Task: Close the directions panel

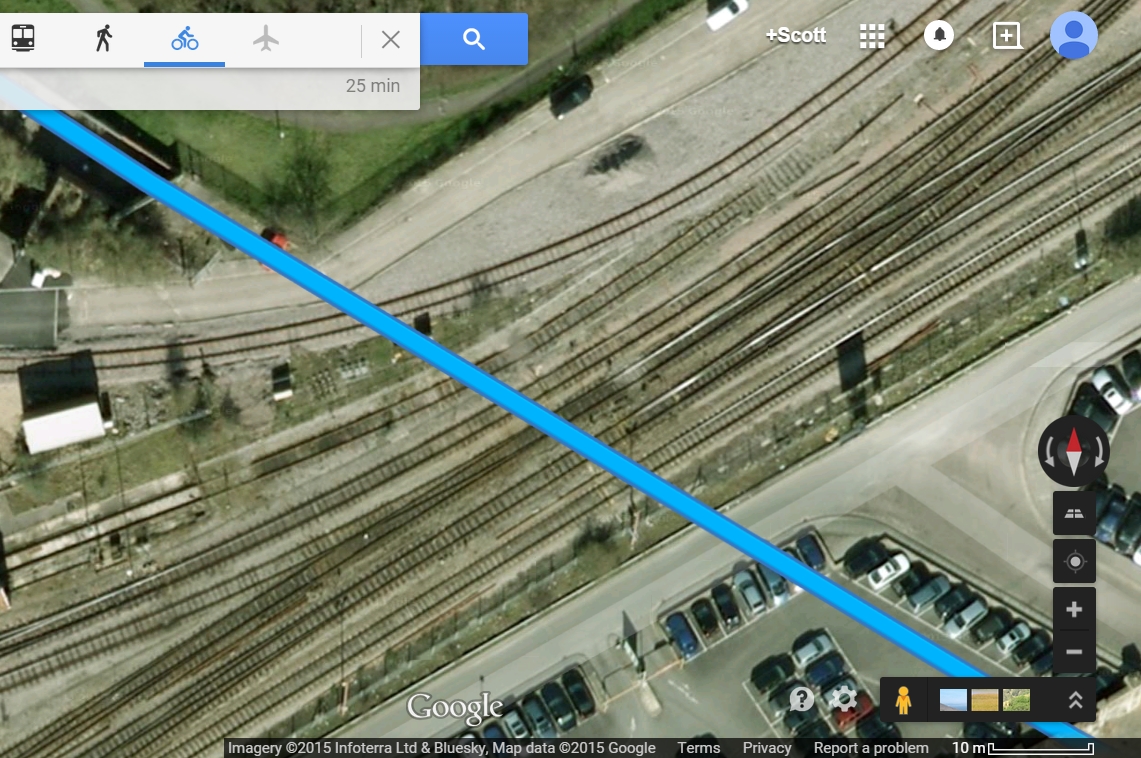Action: click(x=391, y=40)
